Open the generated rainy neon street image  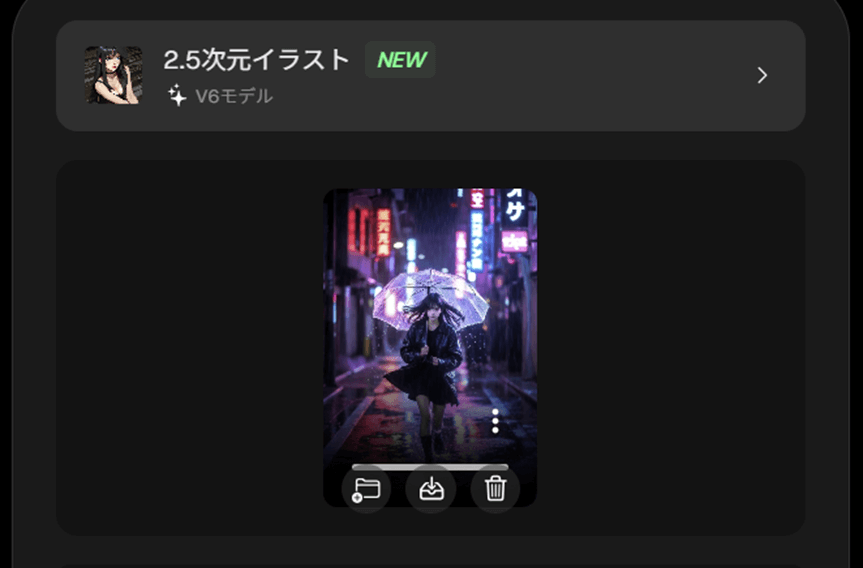pos(429,320)
